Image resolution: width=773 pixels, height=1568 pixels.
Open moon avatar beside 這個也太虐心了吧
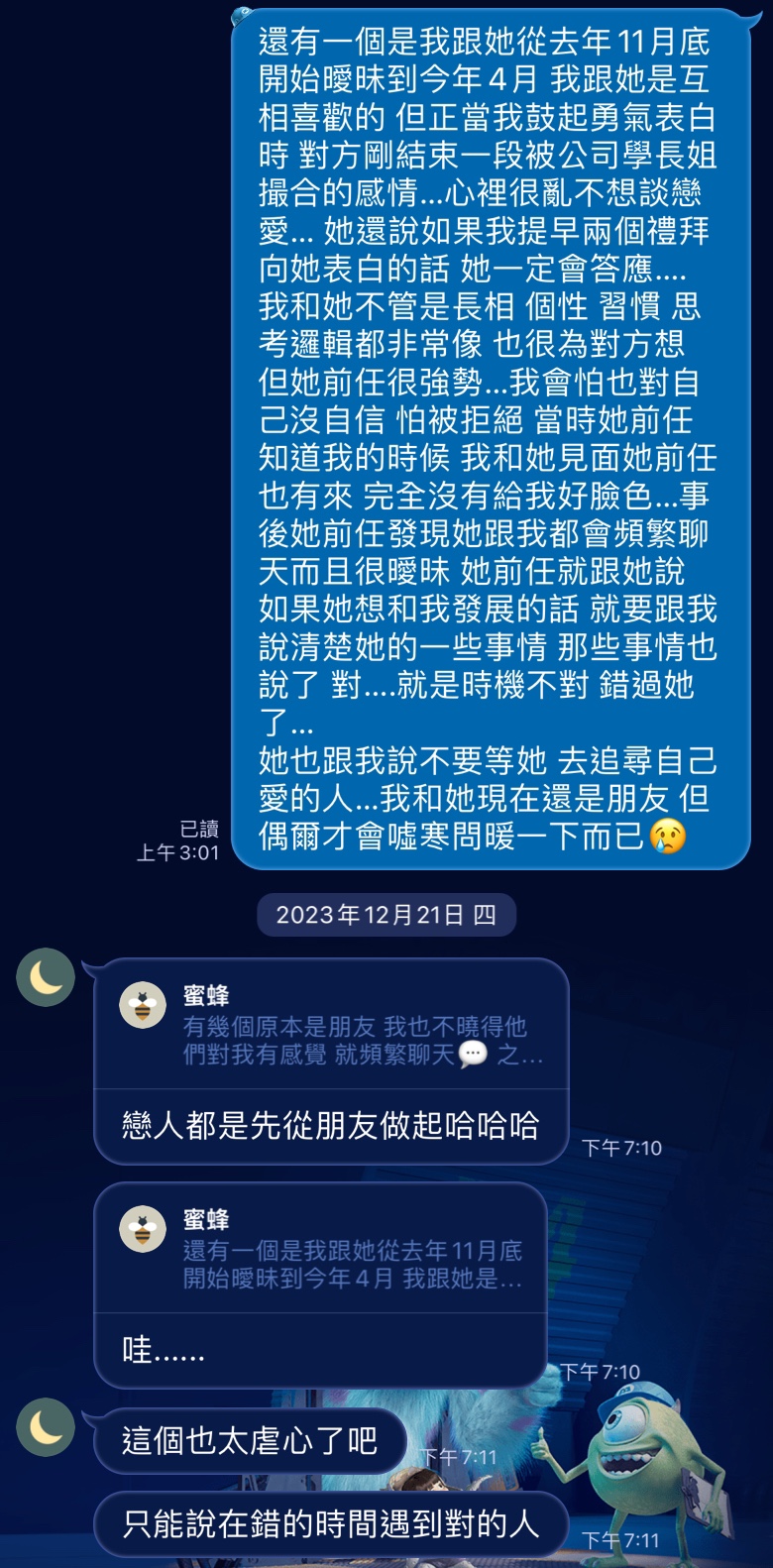click(x=46, y=1427)
